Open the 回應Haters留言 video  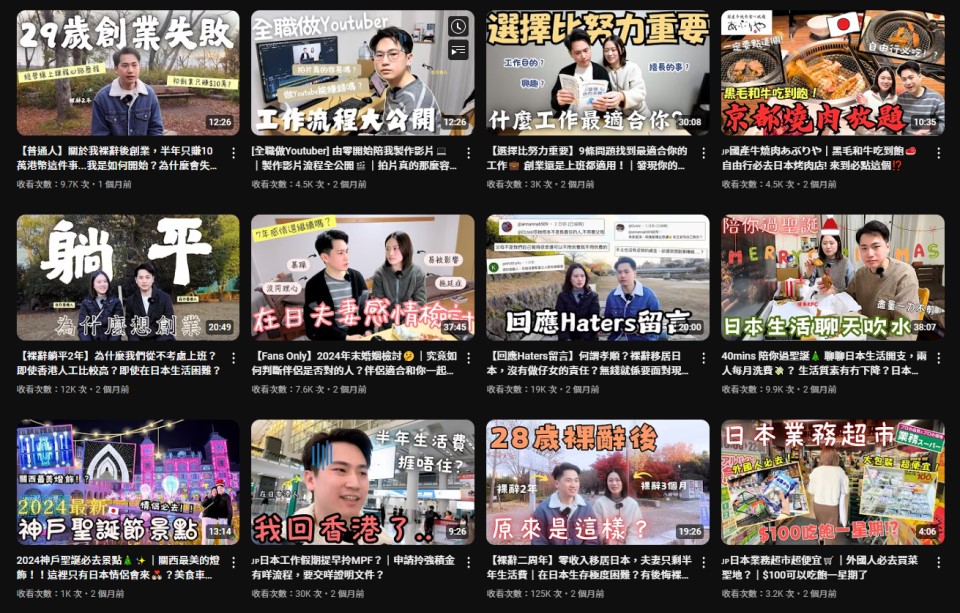[597, 277]
